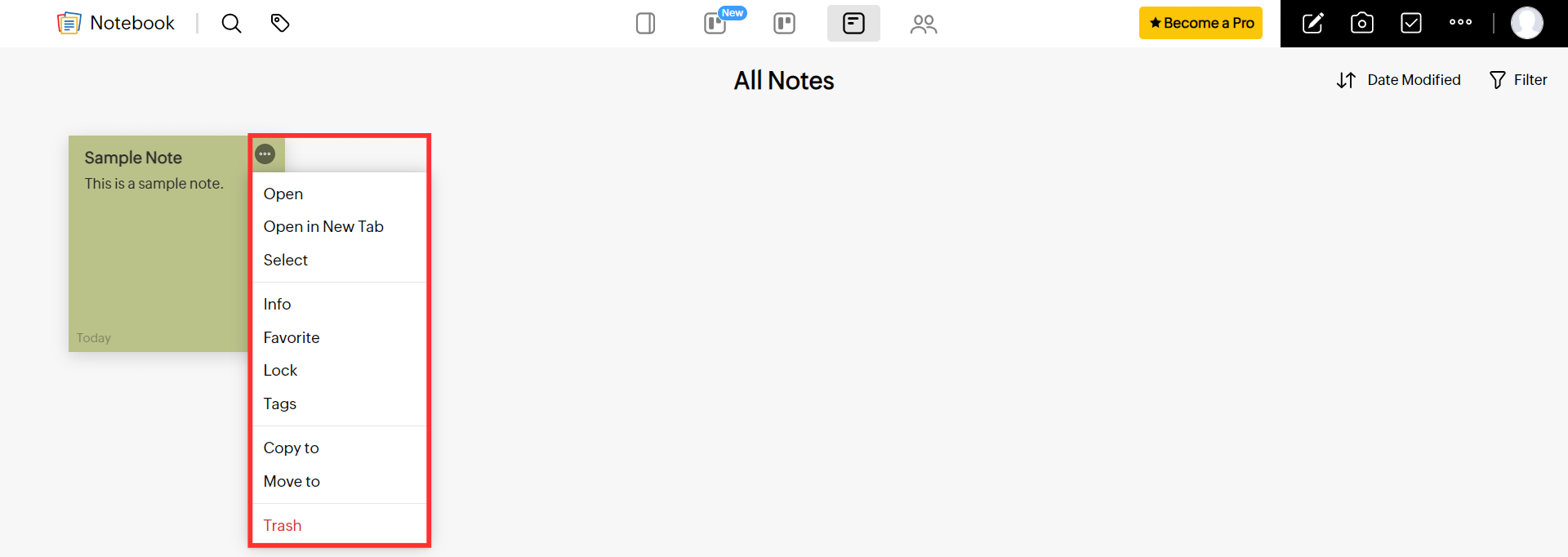The image size is (1568, 557).
Task: Open the Filter options
Action: pos(1518,80)
